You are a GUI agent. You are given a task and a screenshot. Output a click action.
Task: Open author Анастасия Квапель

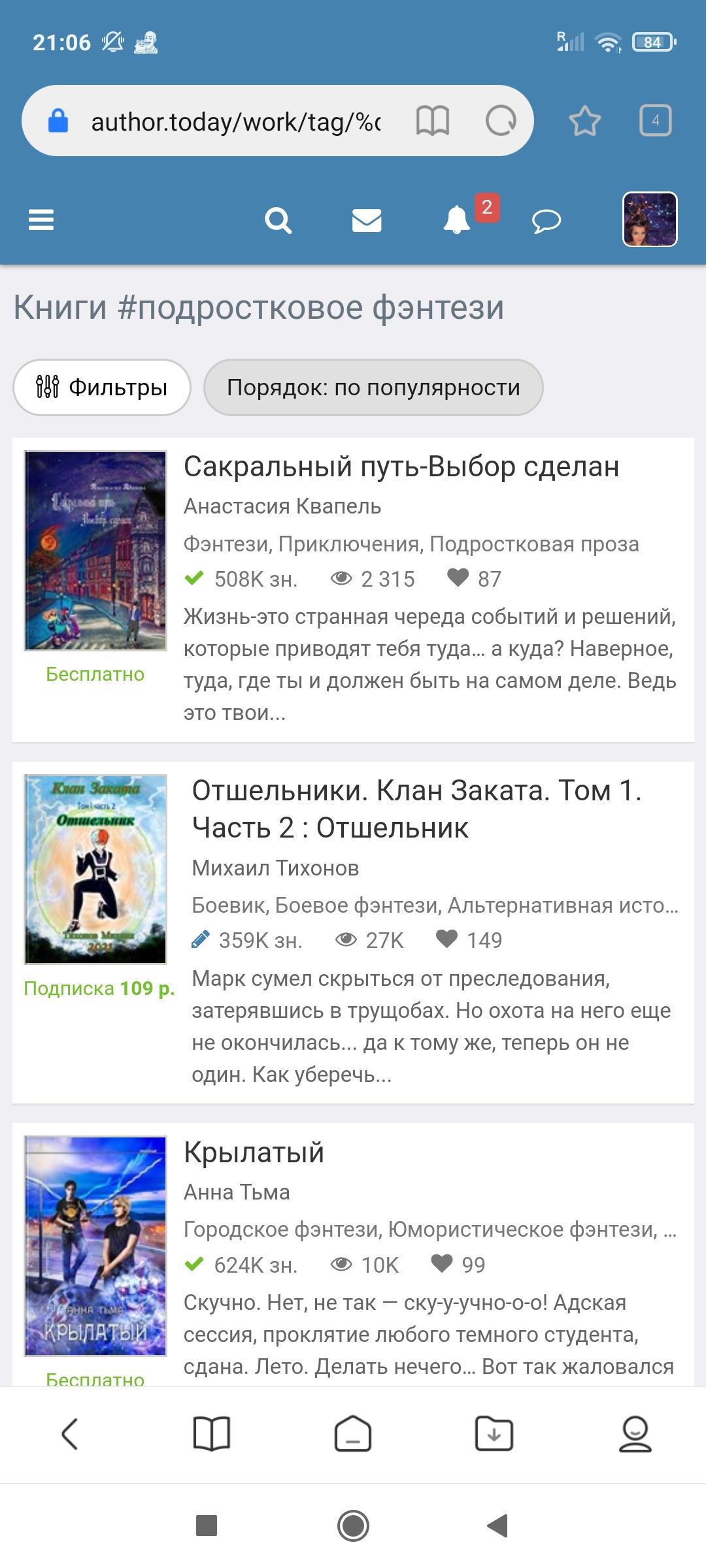[282, 506]
